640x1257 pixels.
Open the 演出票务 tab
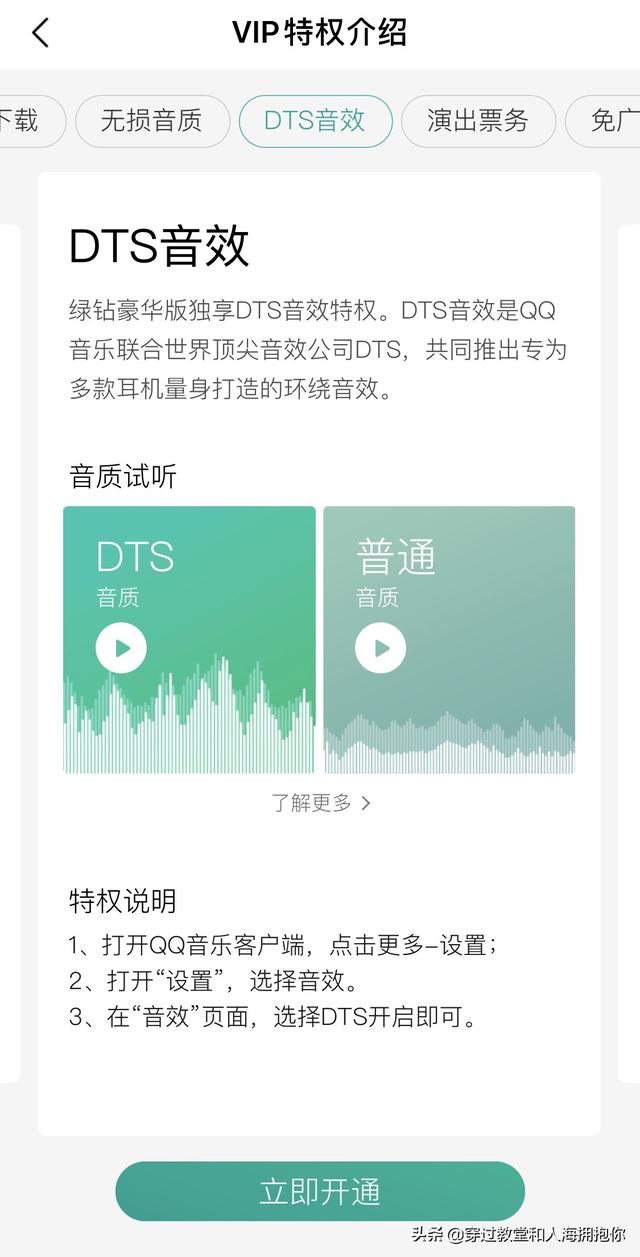pyautogui.click(x=478, y=121)
